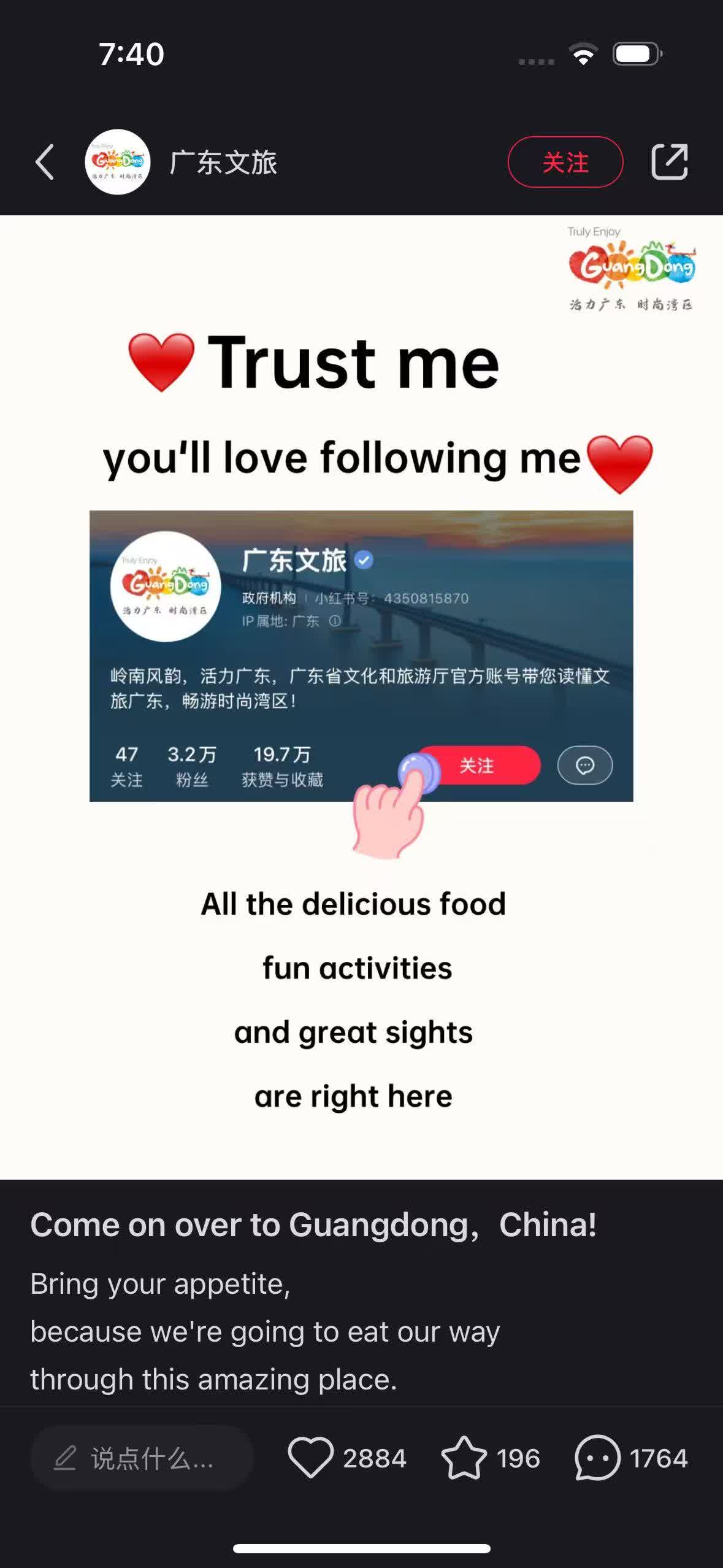Open 广东文旅 profile avatar in header

pyautogui.click(x=118, y=163)
